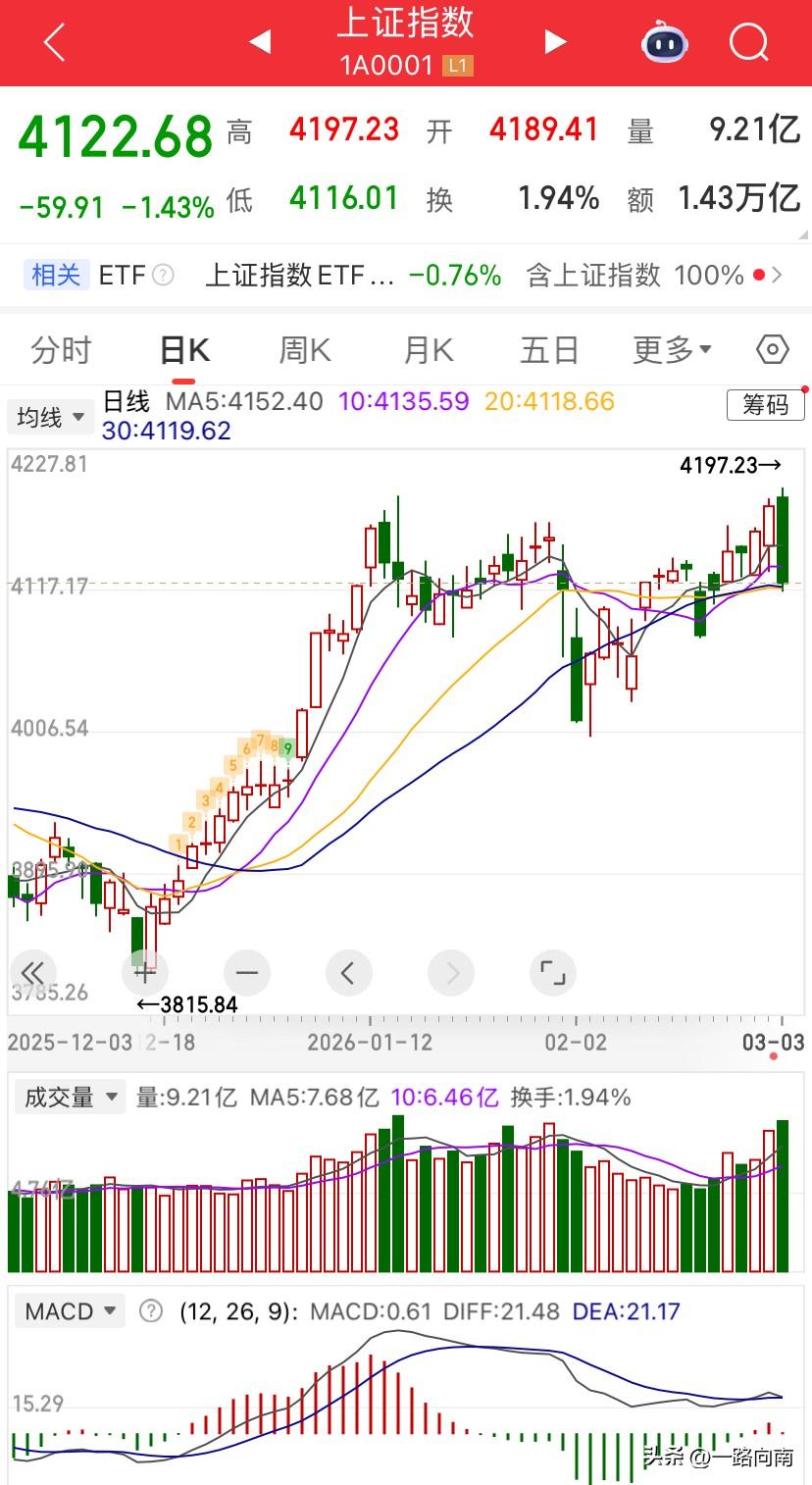Open search with the magnifier icon
Viewport: 812px width, 1485px height.
(x=748, y=42)
